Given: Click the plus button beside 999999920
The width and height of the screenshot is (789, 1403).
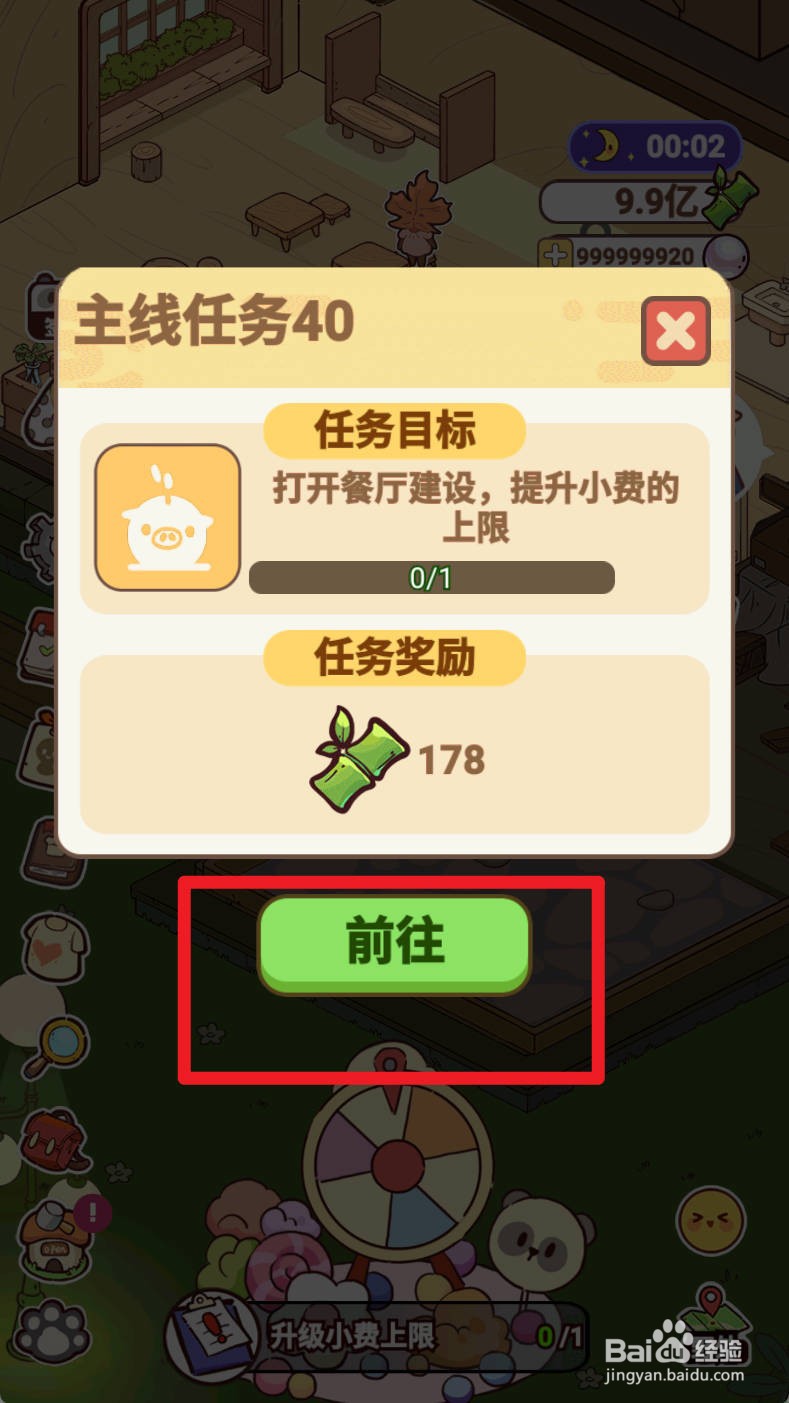Looking at the screenshot, I should click(x=557, y=253).
